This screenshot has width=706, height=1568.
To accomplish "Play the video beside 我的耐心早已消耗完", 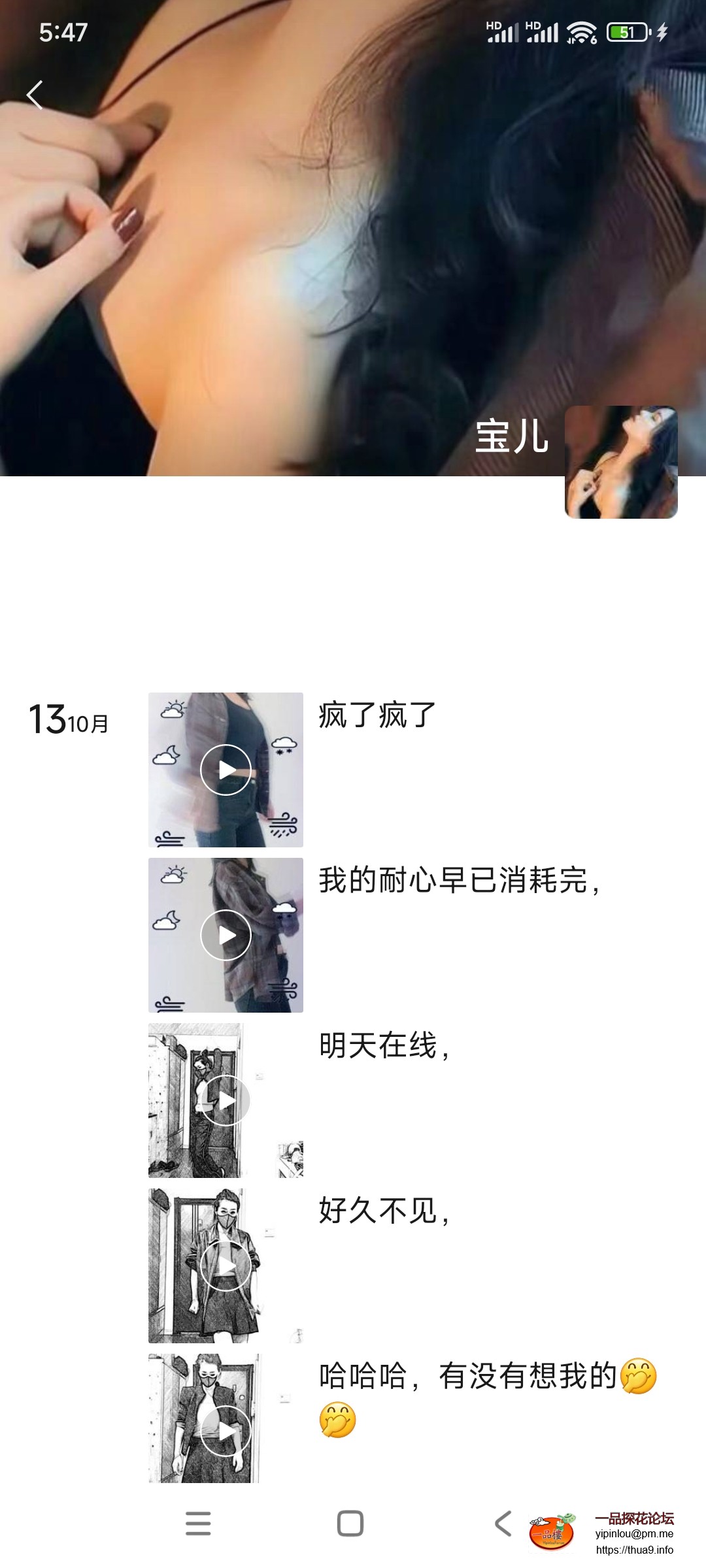I will [x=226, y=934].
